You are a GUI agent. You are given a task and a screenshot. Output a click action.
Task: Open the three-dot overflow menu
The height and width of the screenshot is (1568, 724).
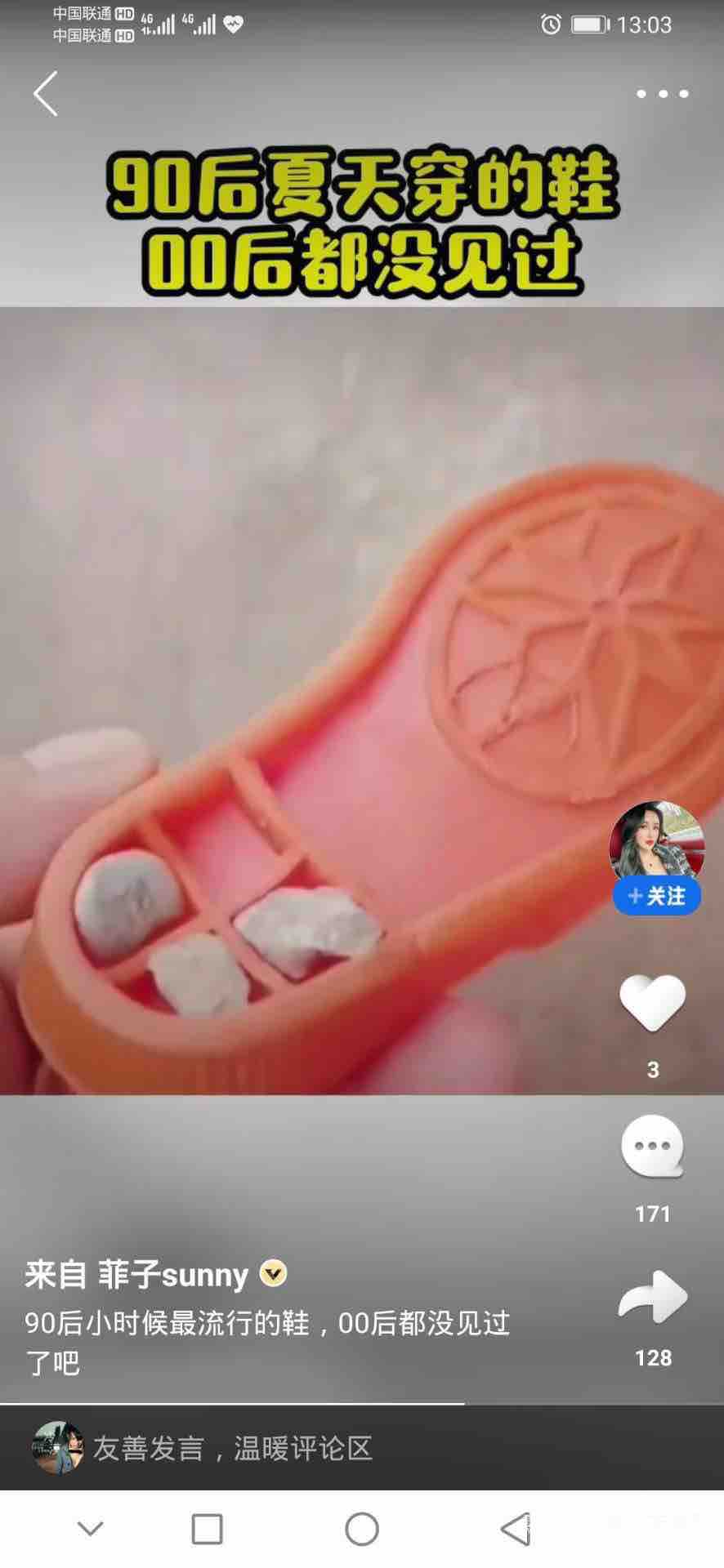[x=662, y=94]
